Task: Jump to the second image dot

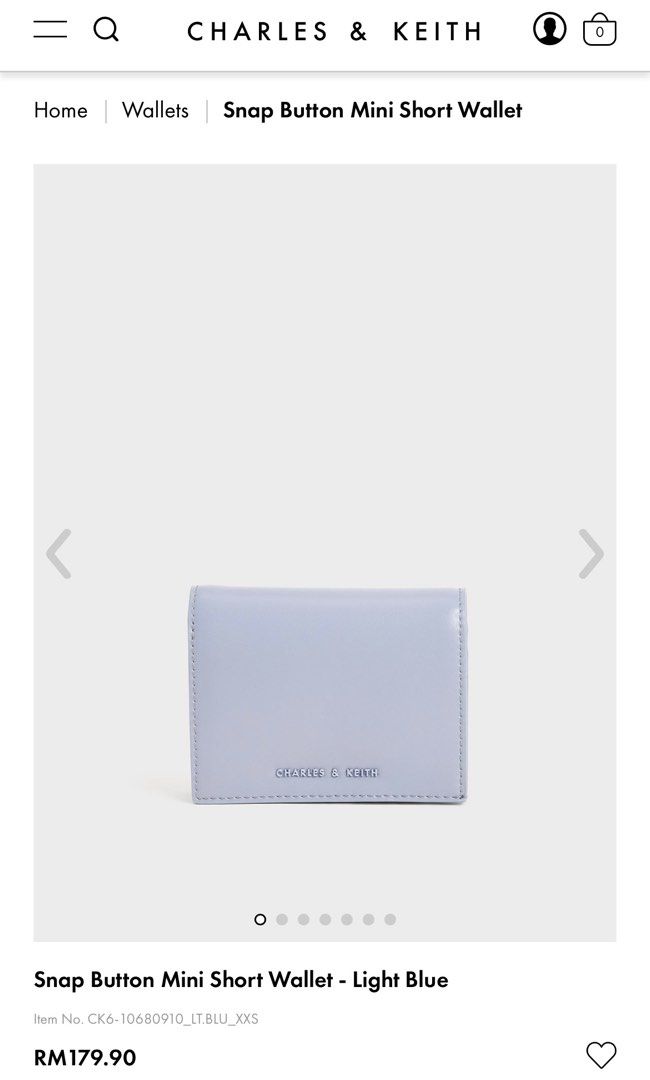Action: click(x=282, y=920)
